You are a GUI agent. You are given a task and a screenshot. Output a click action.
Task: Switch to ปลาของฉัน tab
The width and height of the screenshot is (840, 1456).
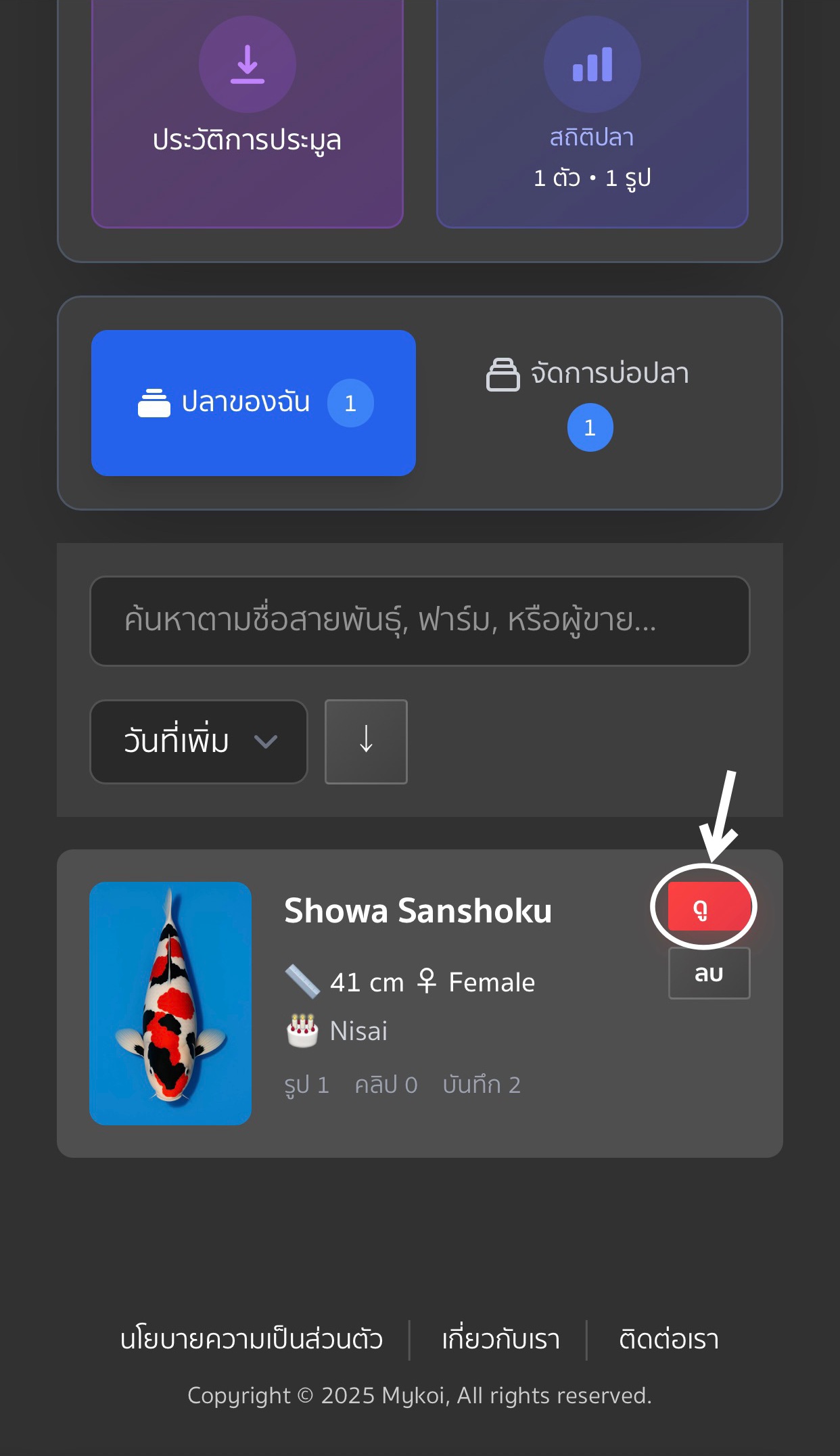254,403
